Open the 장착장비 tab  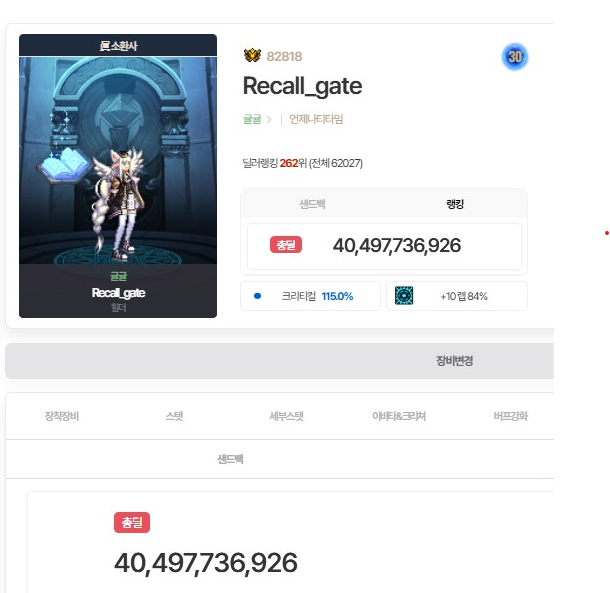click(61, 416)
